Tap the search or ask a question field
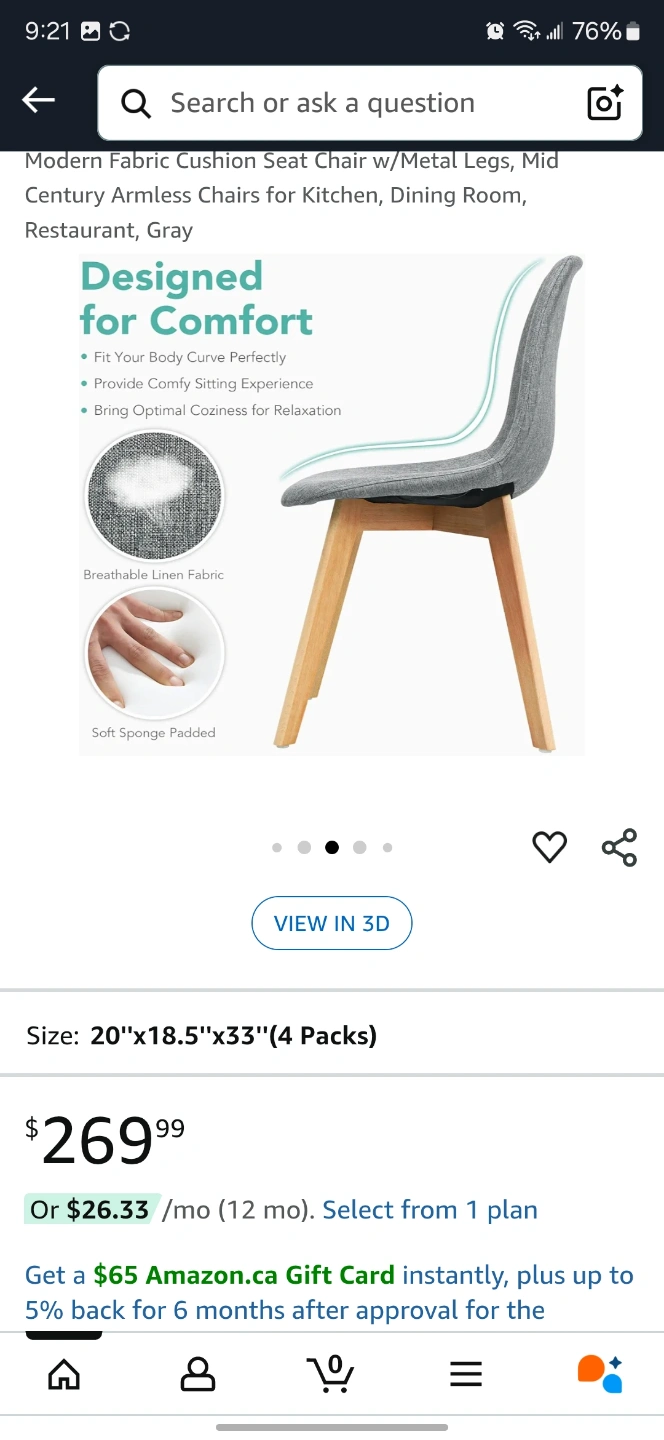Screen dimensions: 664x1440 click(340, 103)
